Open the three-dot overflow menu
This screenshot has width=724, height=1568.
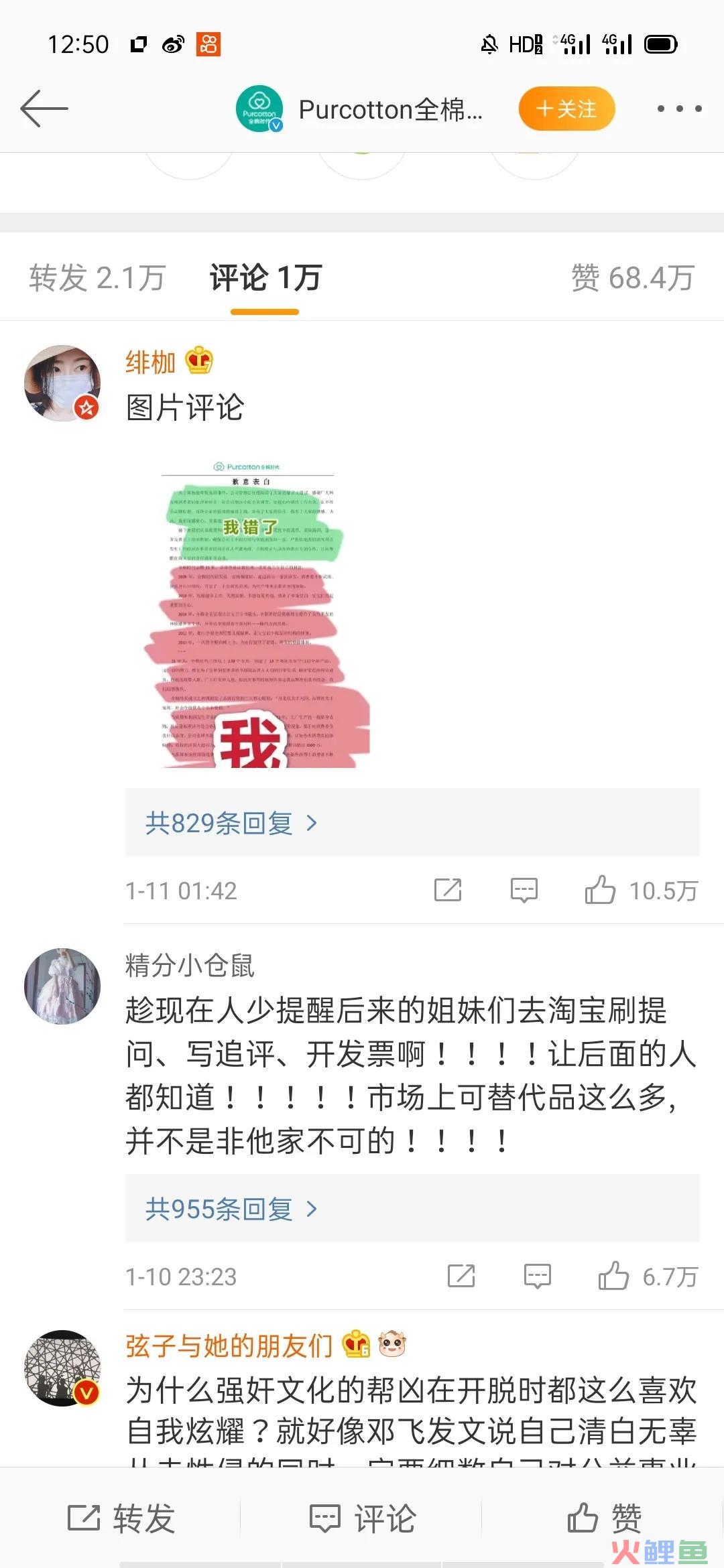pyautogui.click(x=679, y=109)
